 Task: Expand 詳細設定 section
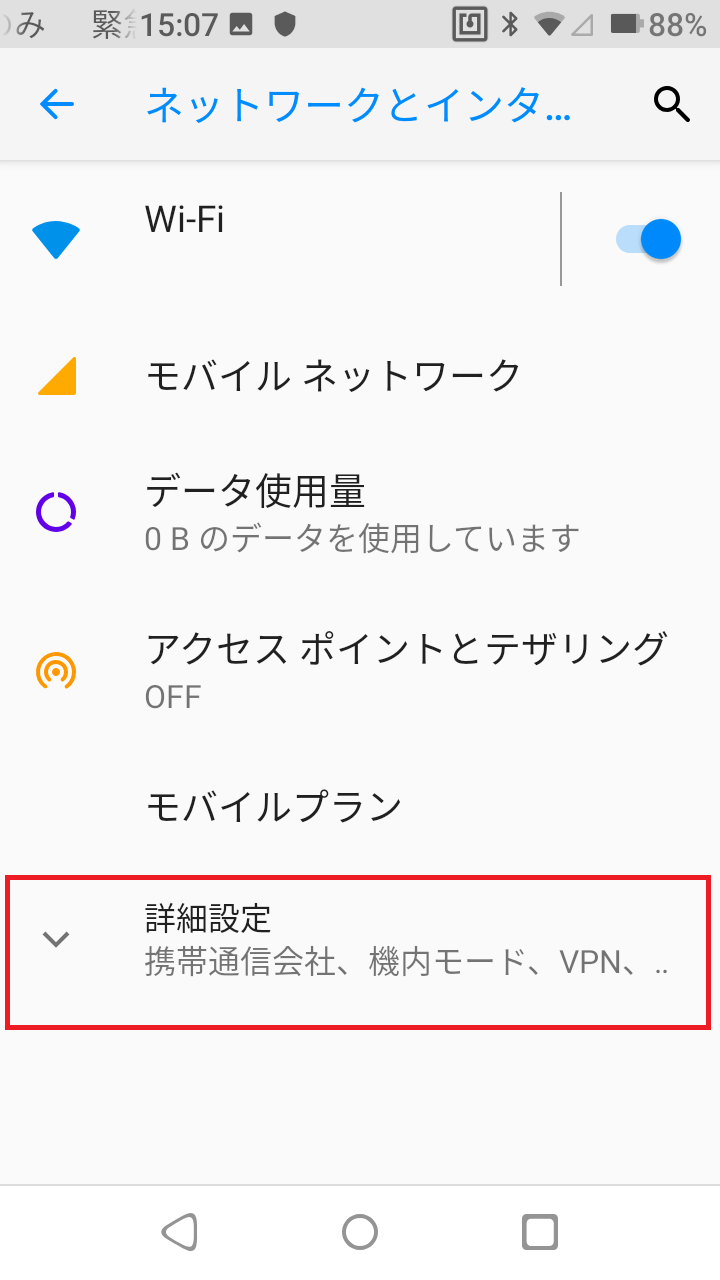[x=358, y=939]
